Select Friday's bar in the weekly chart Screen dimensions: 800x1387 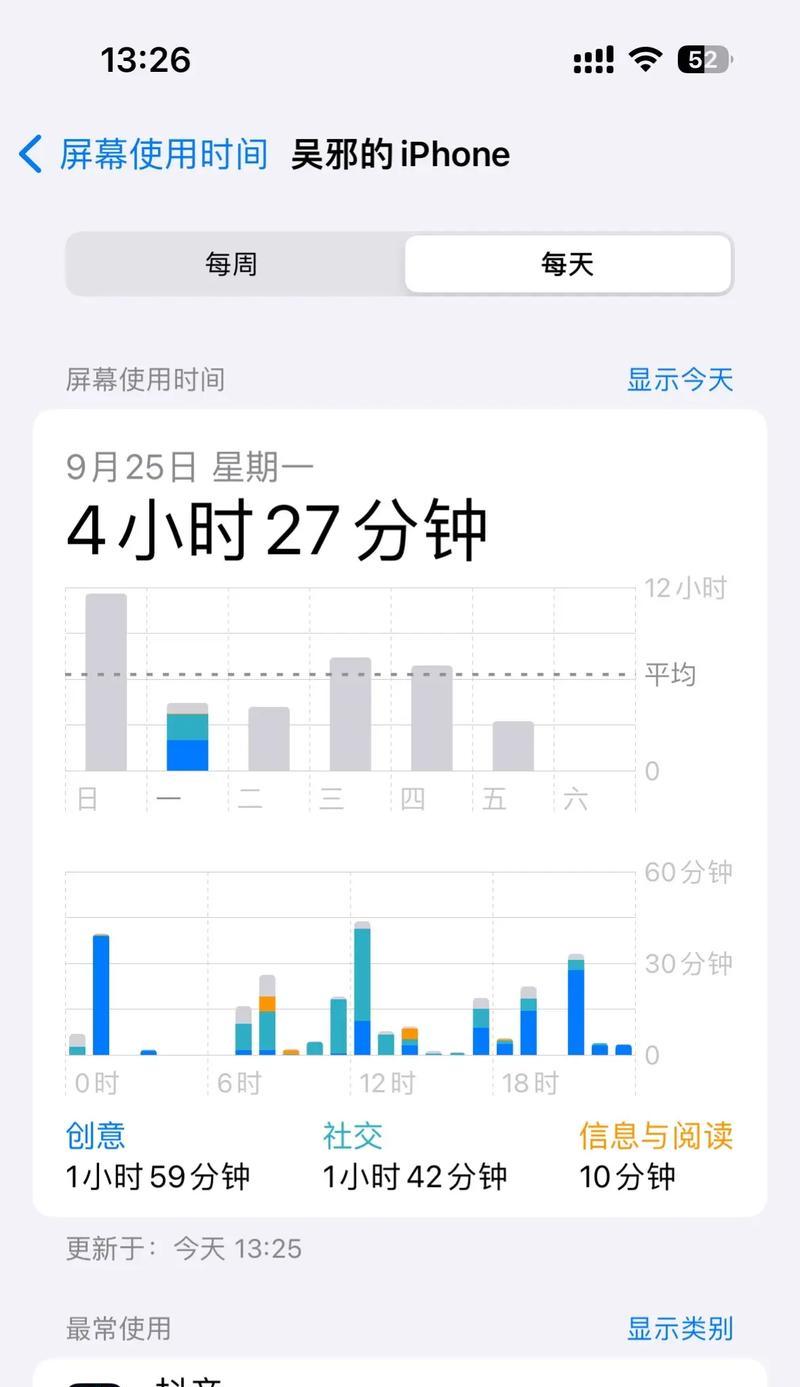pyautogui.click(x=514, y=745)
